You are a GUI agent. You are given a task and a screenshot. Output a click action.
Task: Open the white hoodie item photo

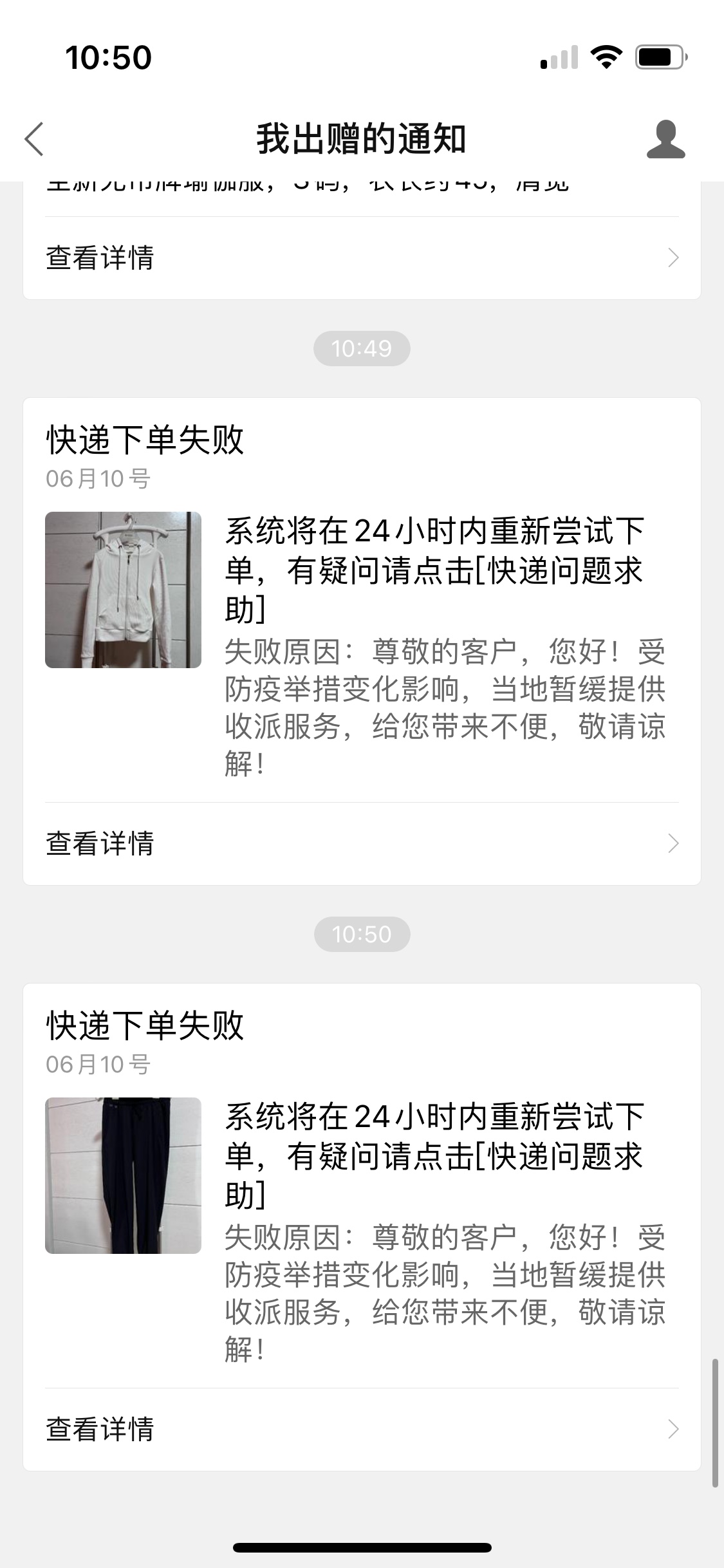(123, 590)
